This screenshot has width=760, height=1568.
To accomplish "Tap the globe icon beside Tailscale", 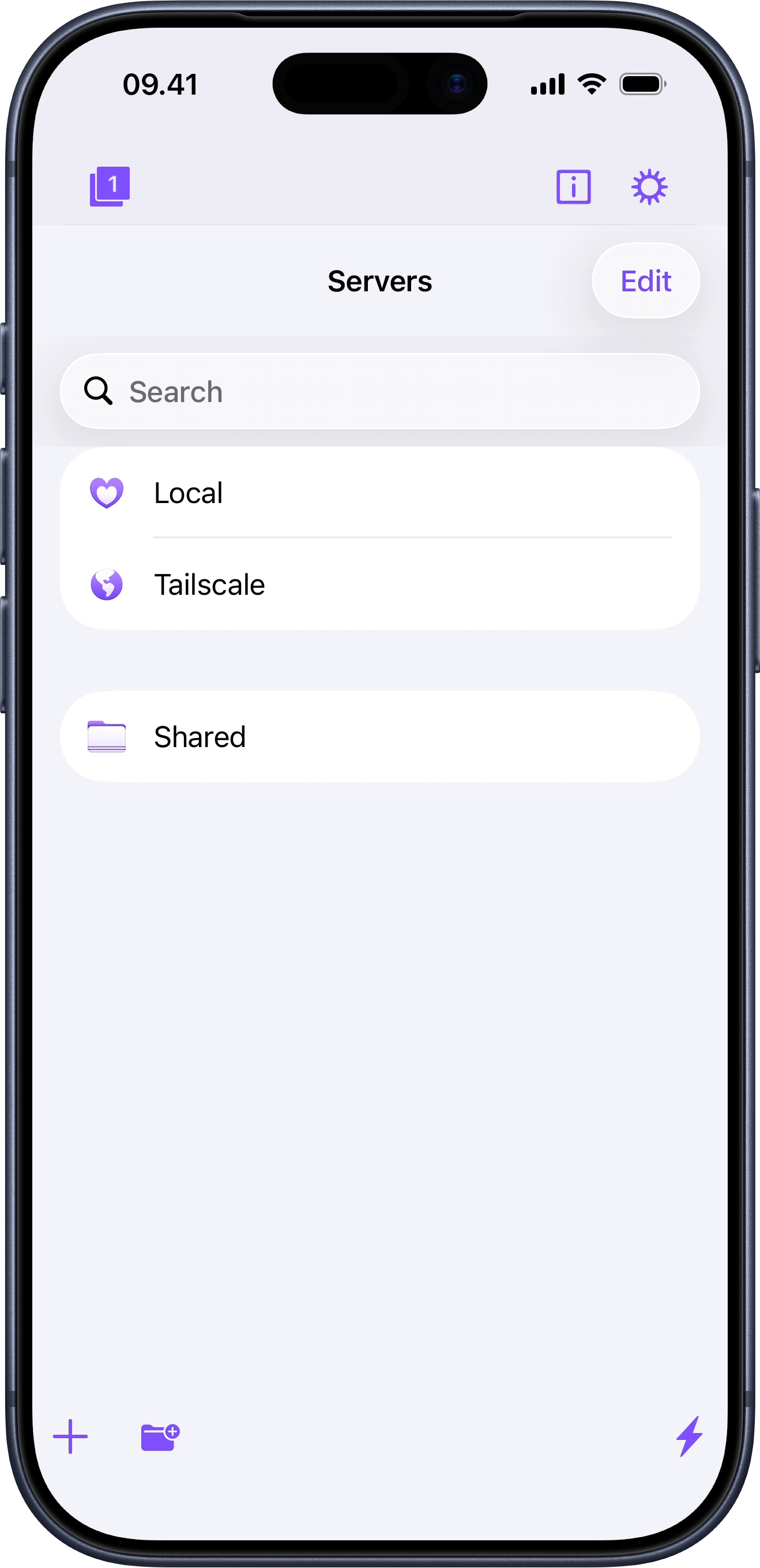I will pos(107,585).
